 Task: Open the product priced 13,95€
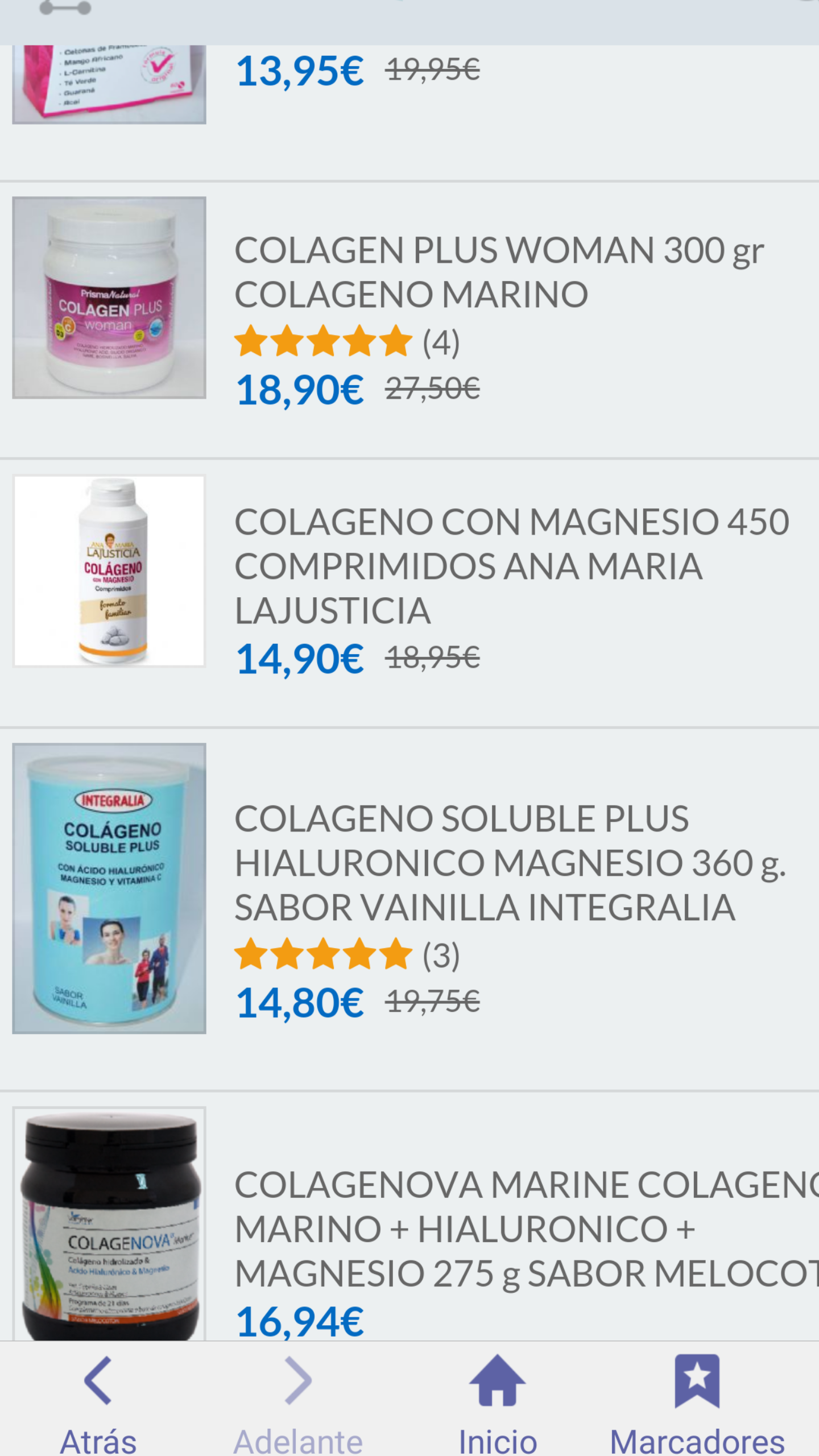click(x=300, y=72)
